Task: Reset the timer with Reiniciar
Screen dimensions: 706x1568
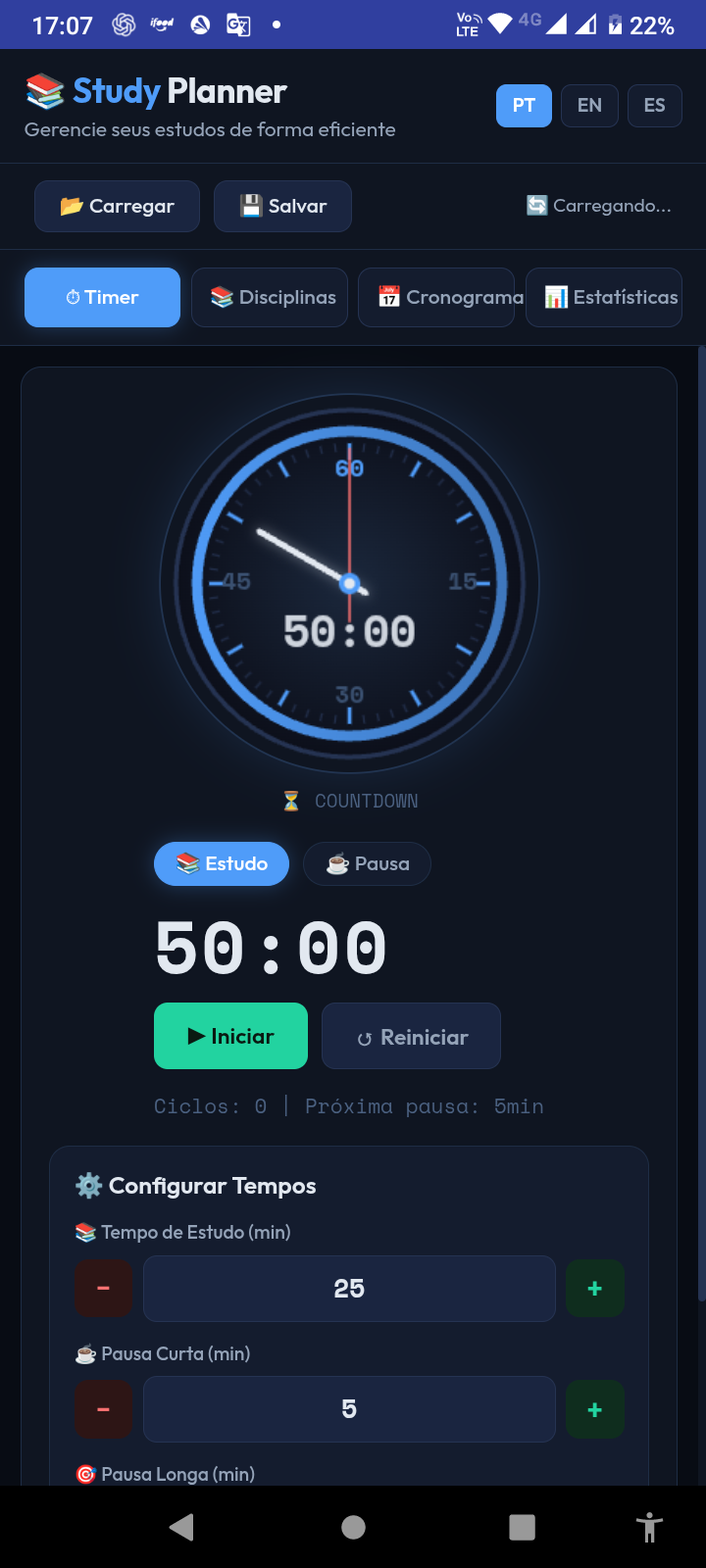Action: (x=411, y=1036)
